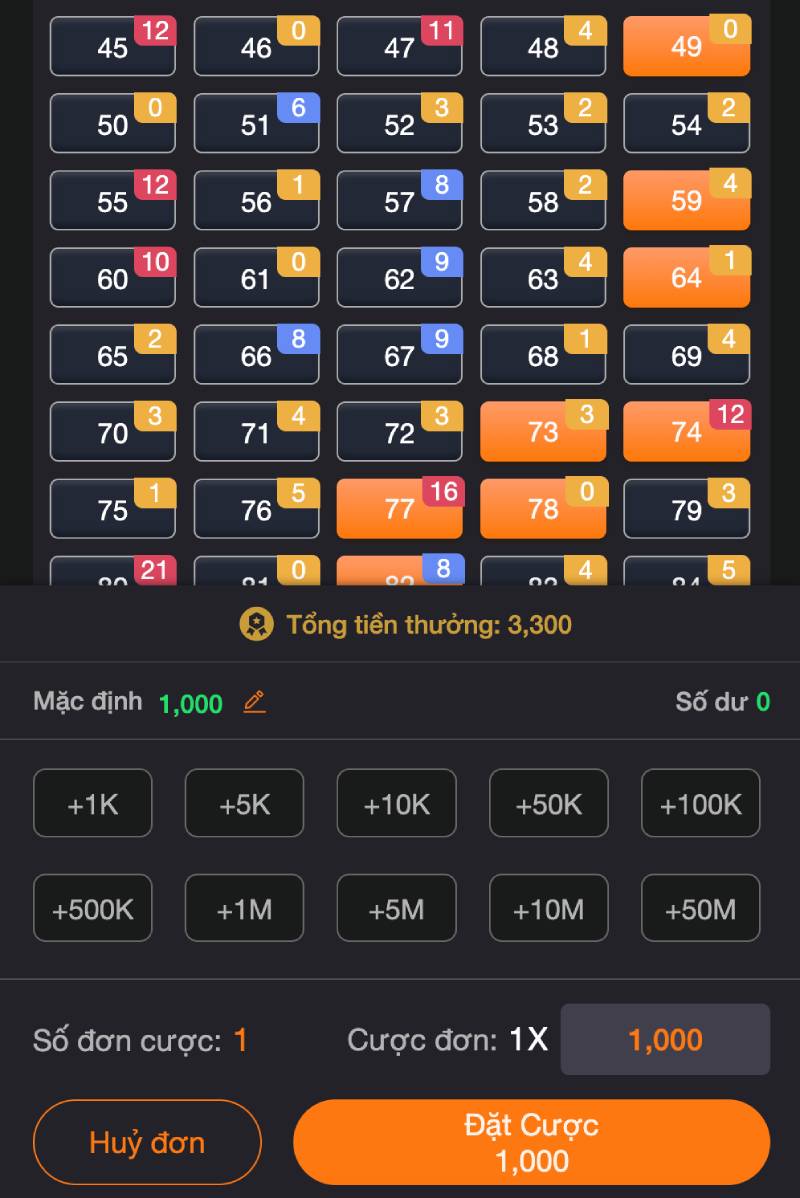Choose the +5M amount

(x=397, y=909)
